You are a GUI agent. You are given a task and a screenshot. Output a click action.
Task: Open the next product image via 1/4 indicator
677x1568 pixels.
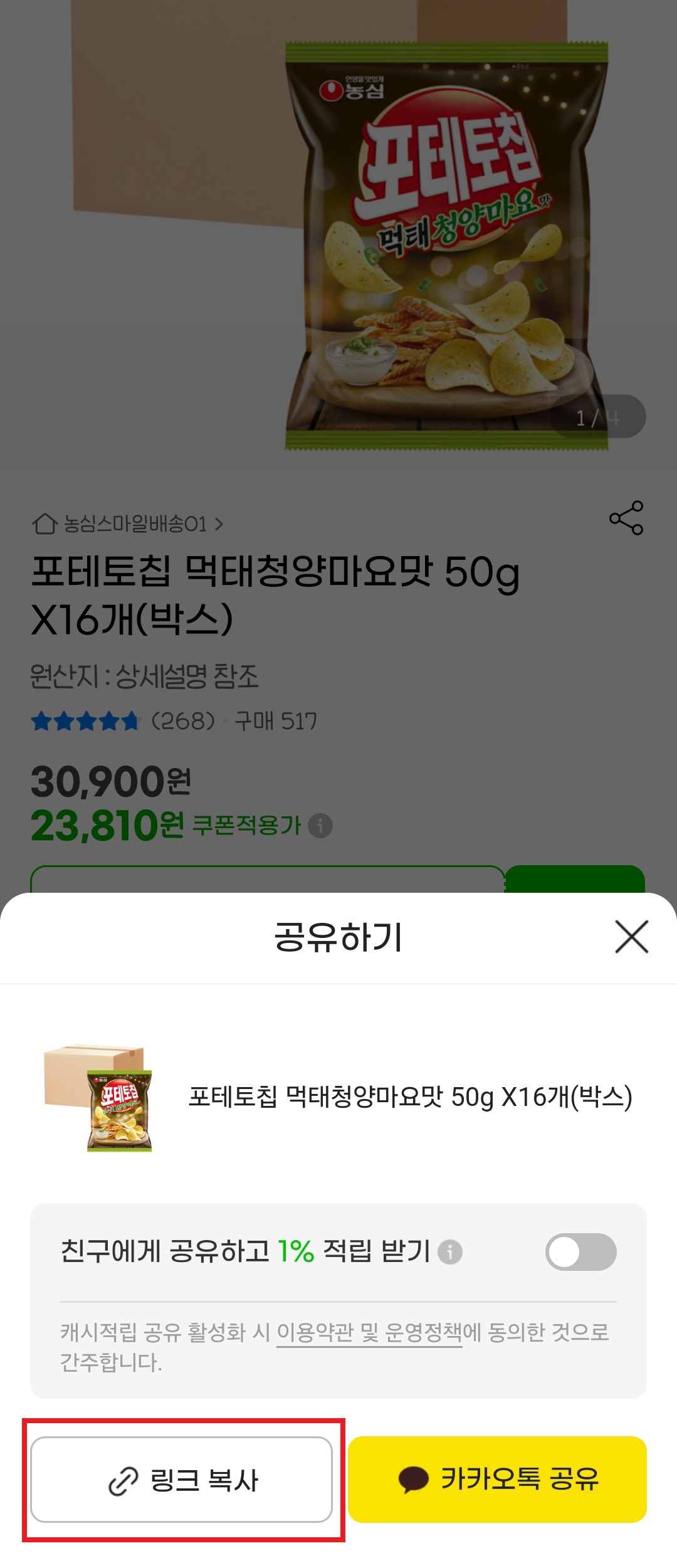pos(597,415)
